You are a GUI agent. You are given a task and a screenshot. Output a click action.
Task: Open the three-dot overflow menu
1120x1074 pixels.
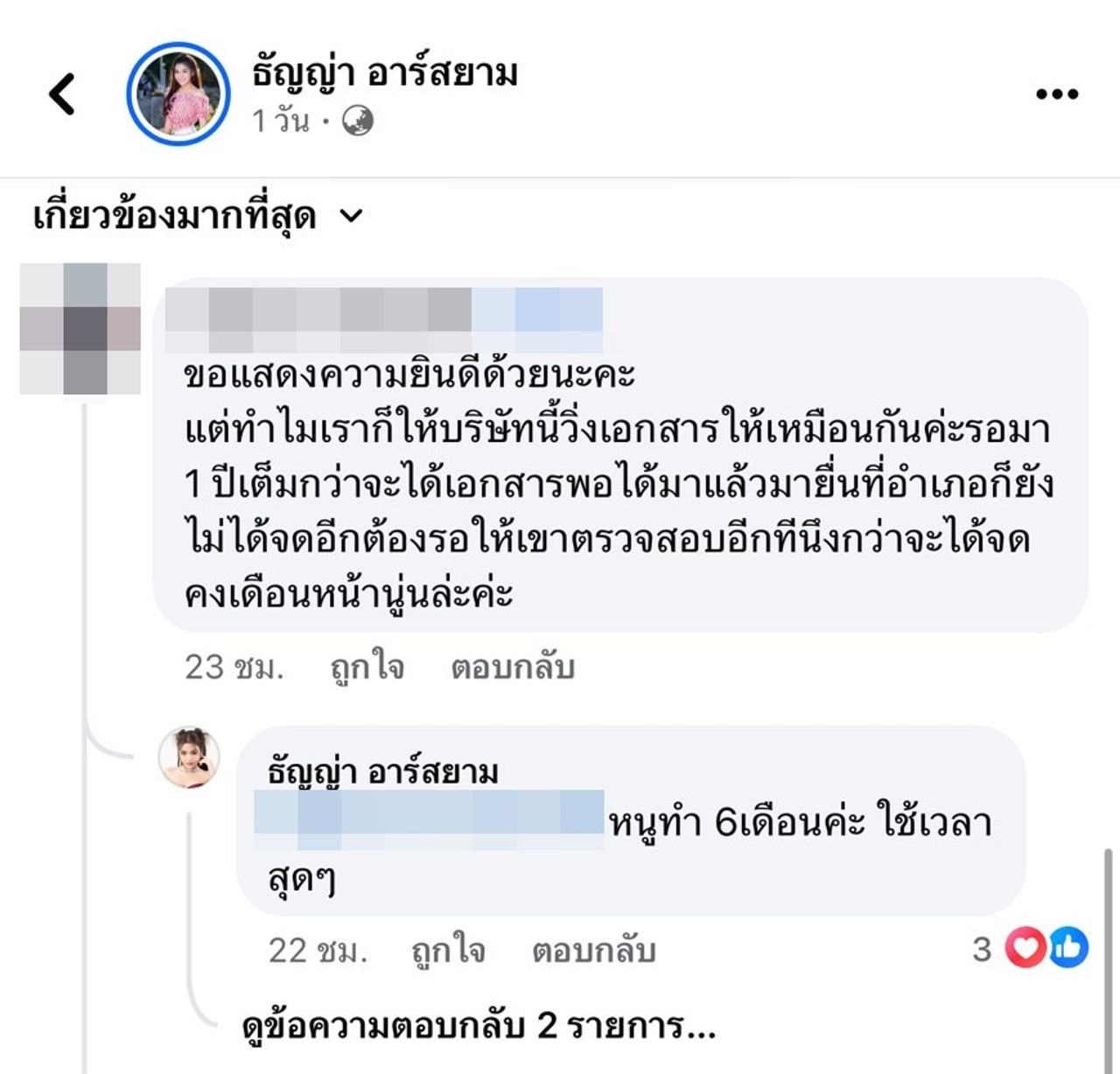(x=1056, y=94)
